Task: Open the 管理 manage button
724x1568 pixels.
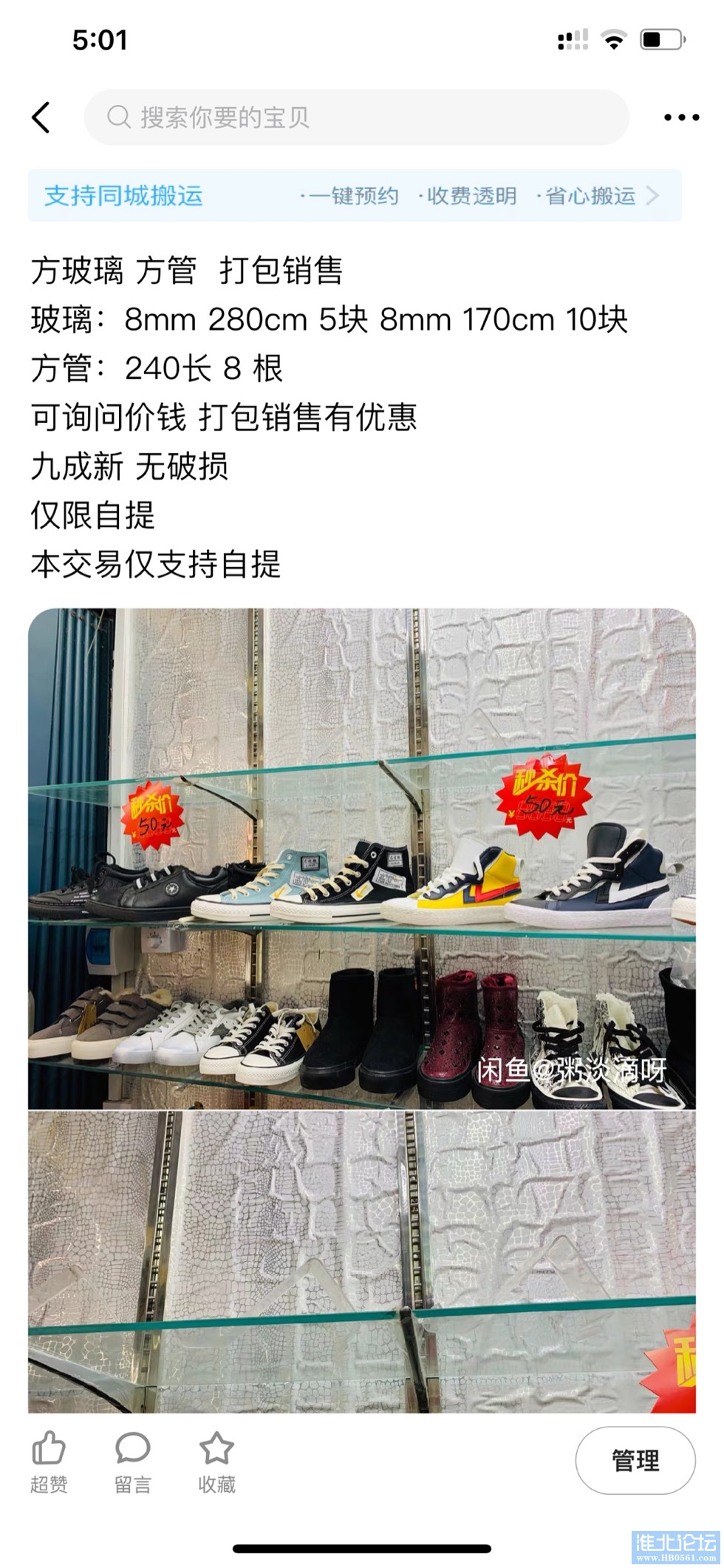Action: point(635,1460)
